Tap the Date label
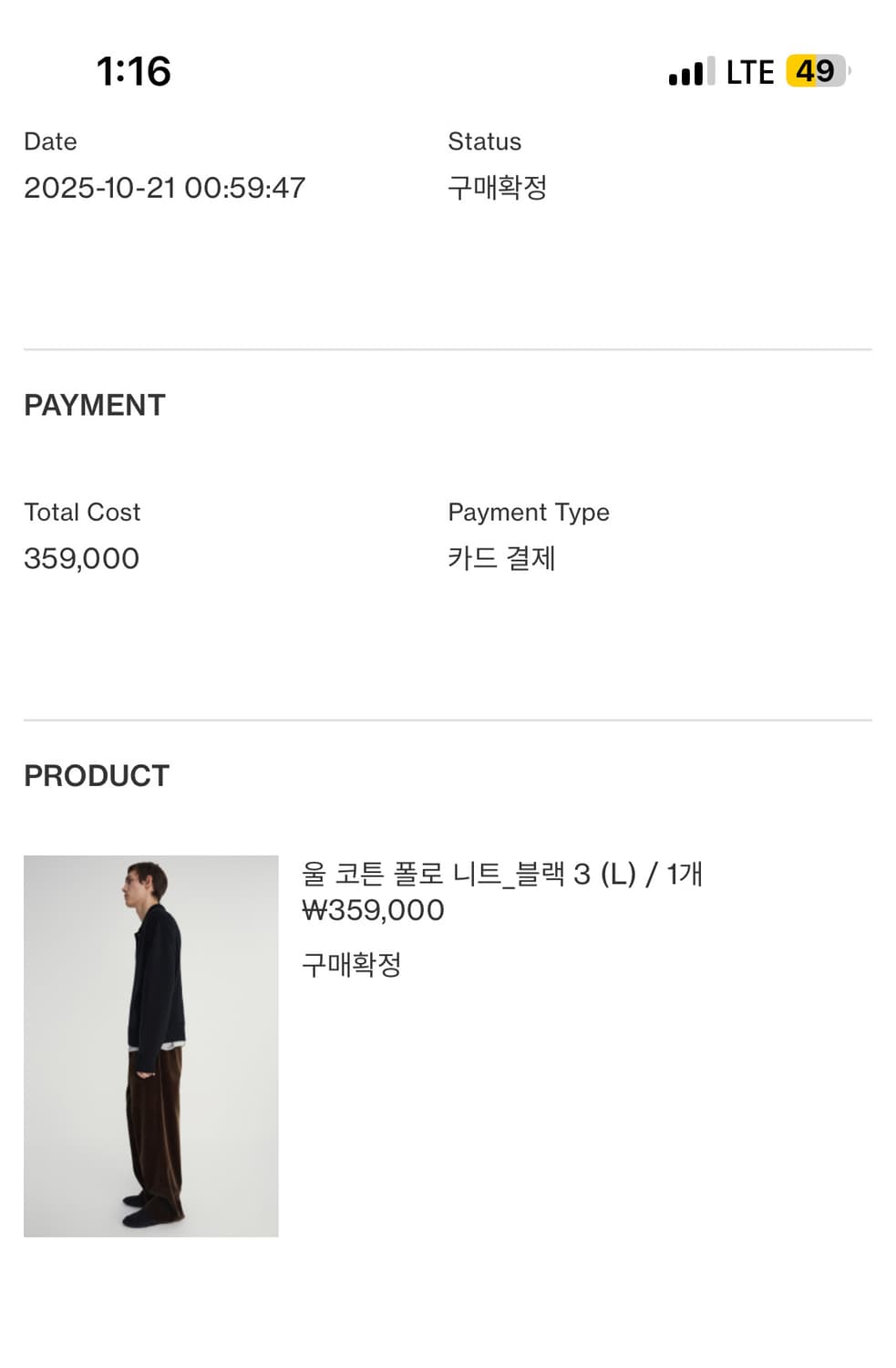896x1368 pixels. [x=51, y=140]
